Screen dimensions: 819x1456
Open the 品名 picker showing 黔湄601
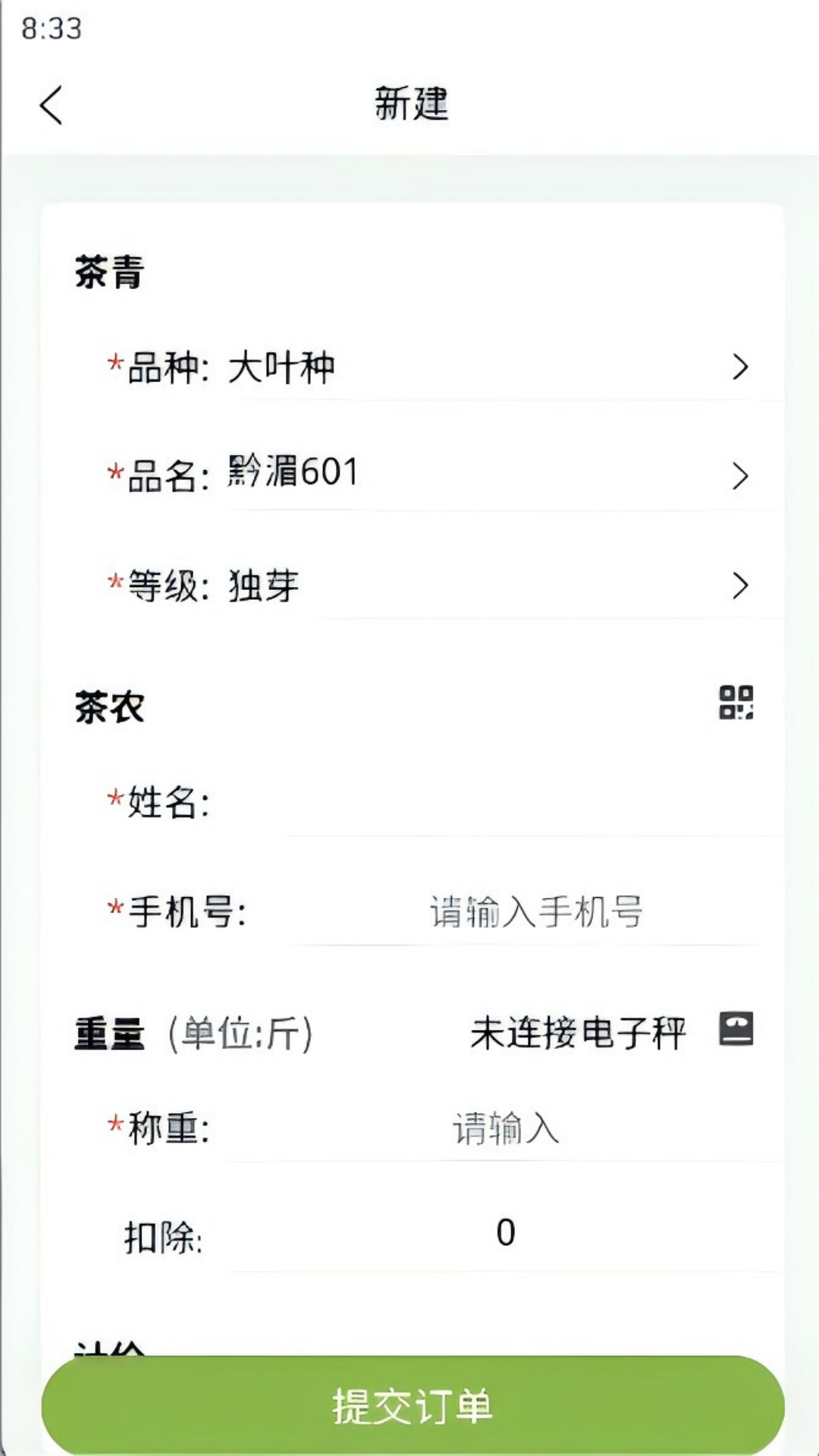pyautogui.click(x=739, y=475)
